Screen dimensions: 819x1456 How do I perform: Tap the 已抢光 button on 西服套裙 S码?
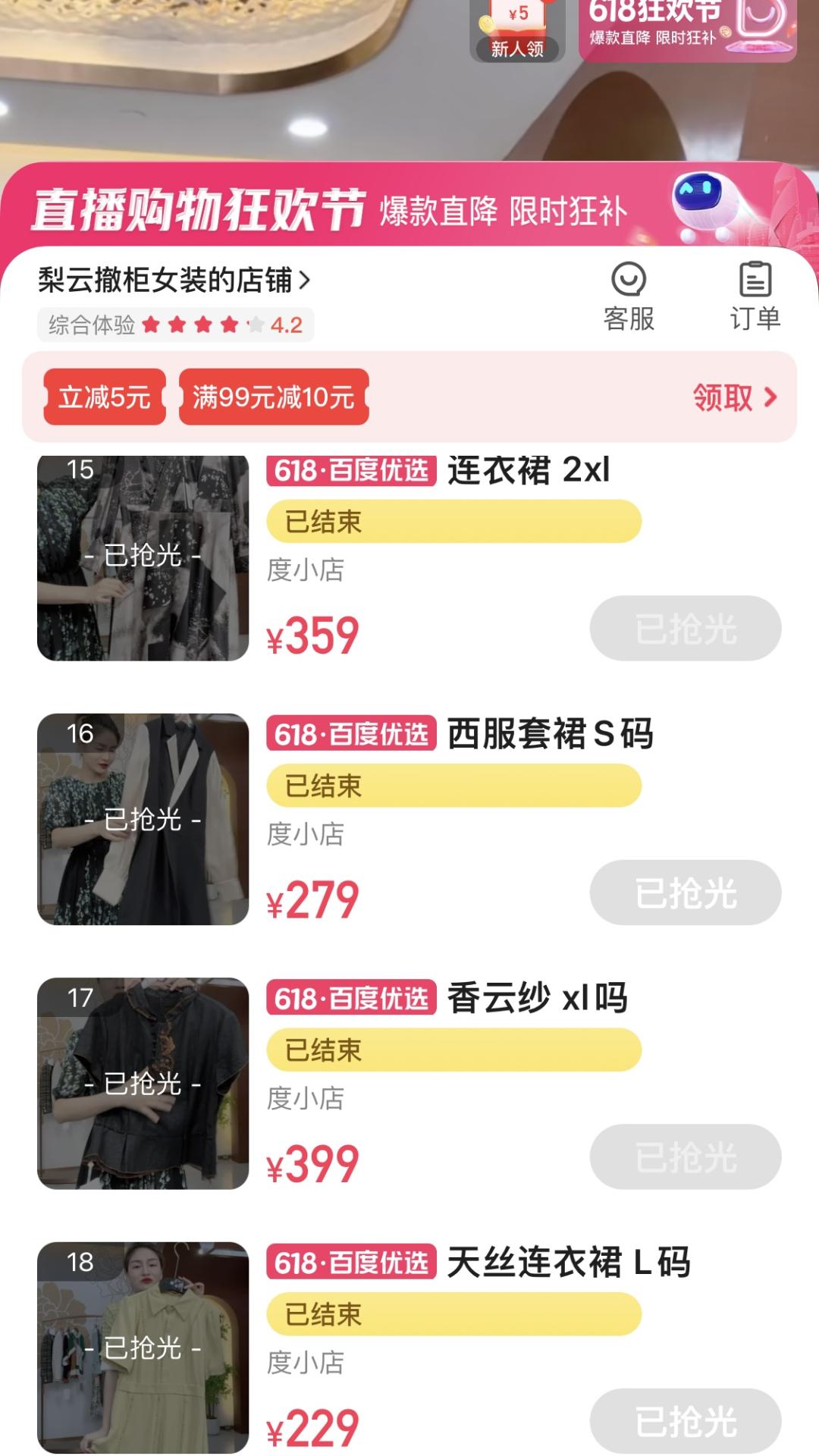tap(684, 893)
